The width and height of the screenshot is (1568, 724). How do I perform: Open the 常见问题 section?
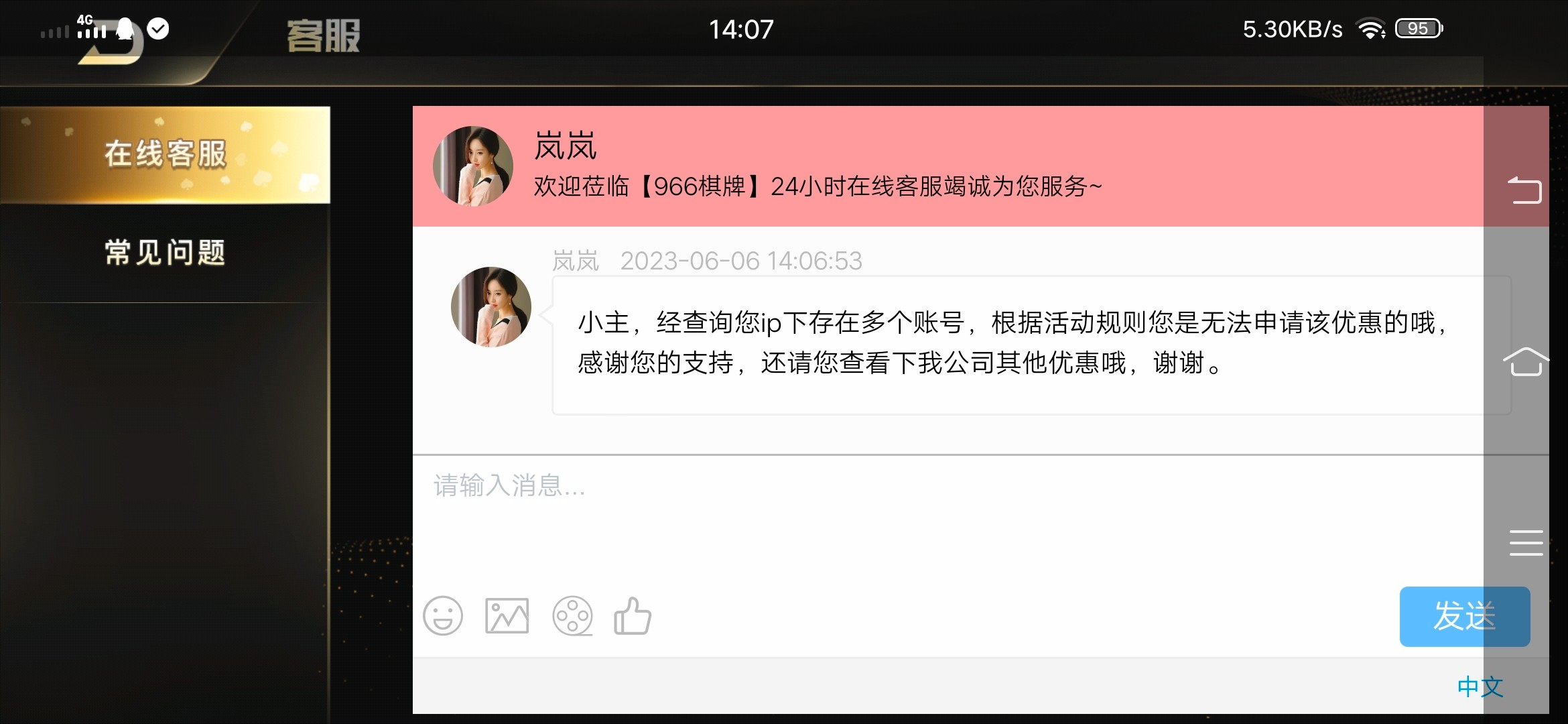click(165, 253)
